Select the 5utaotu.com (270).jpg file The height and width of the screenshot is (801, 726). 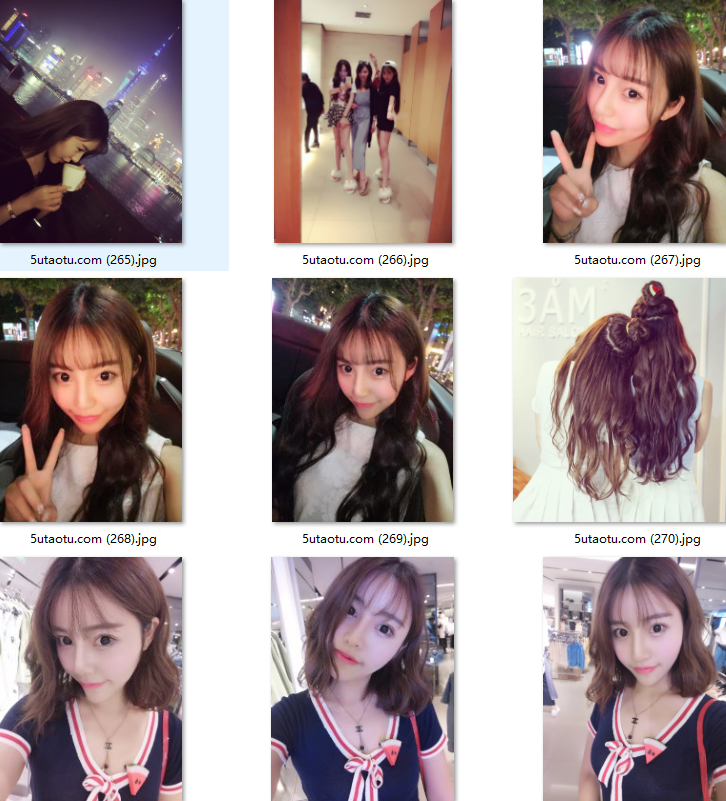pyautogui.click(x=620, y=400)
